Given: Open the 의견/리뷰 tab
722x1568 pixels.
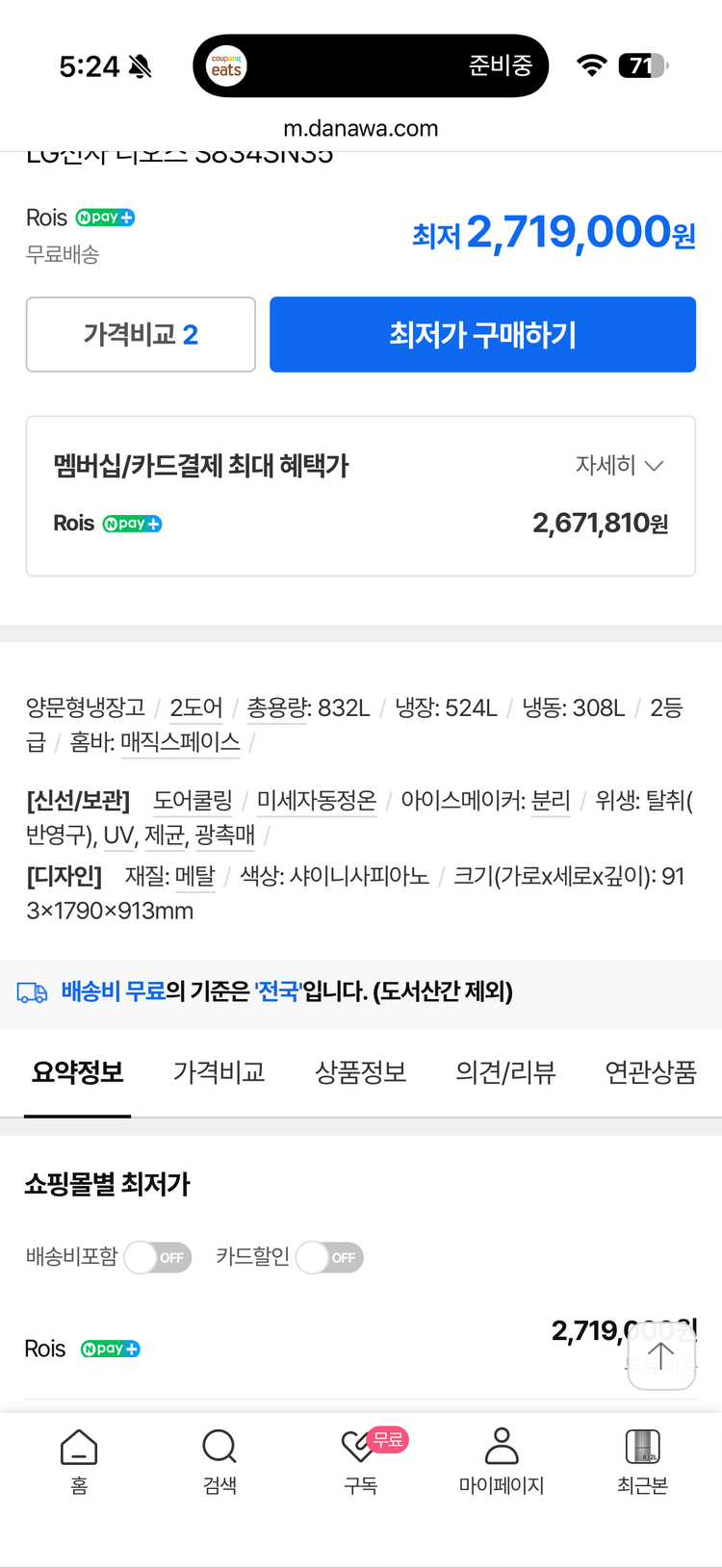Looking at the screenshot, I should [x=504, y=1072].
